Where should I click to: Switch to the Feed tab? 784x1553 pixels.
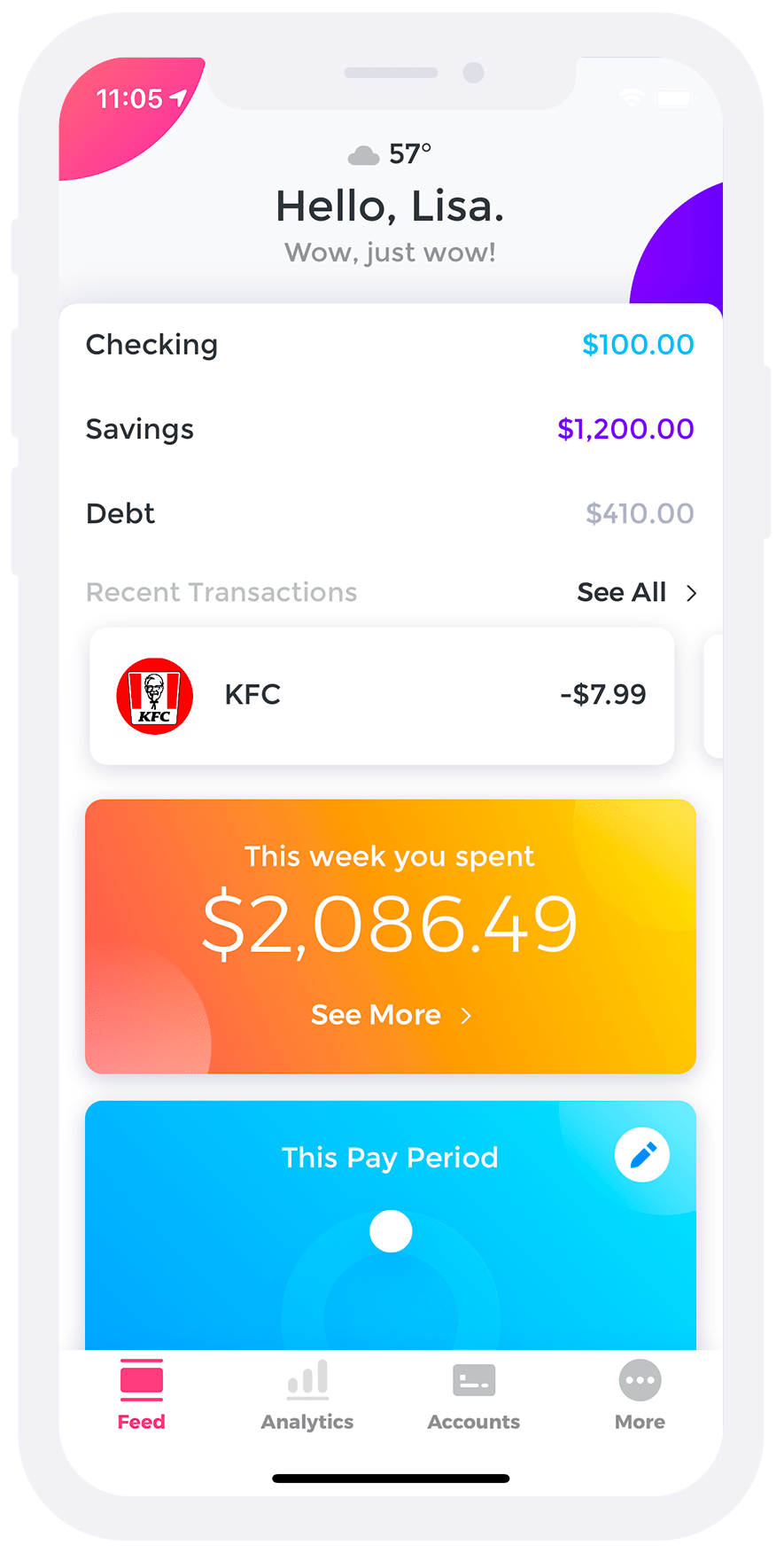pyautogui.click(x=142, y=1396)
